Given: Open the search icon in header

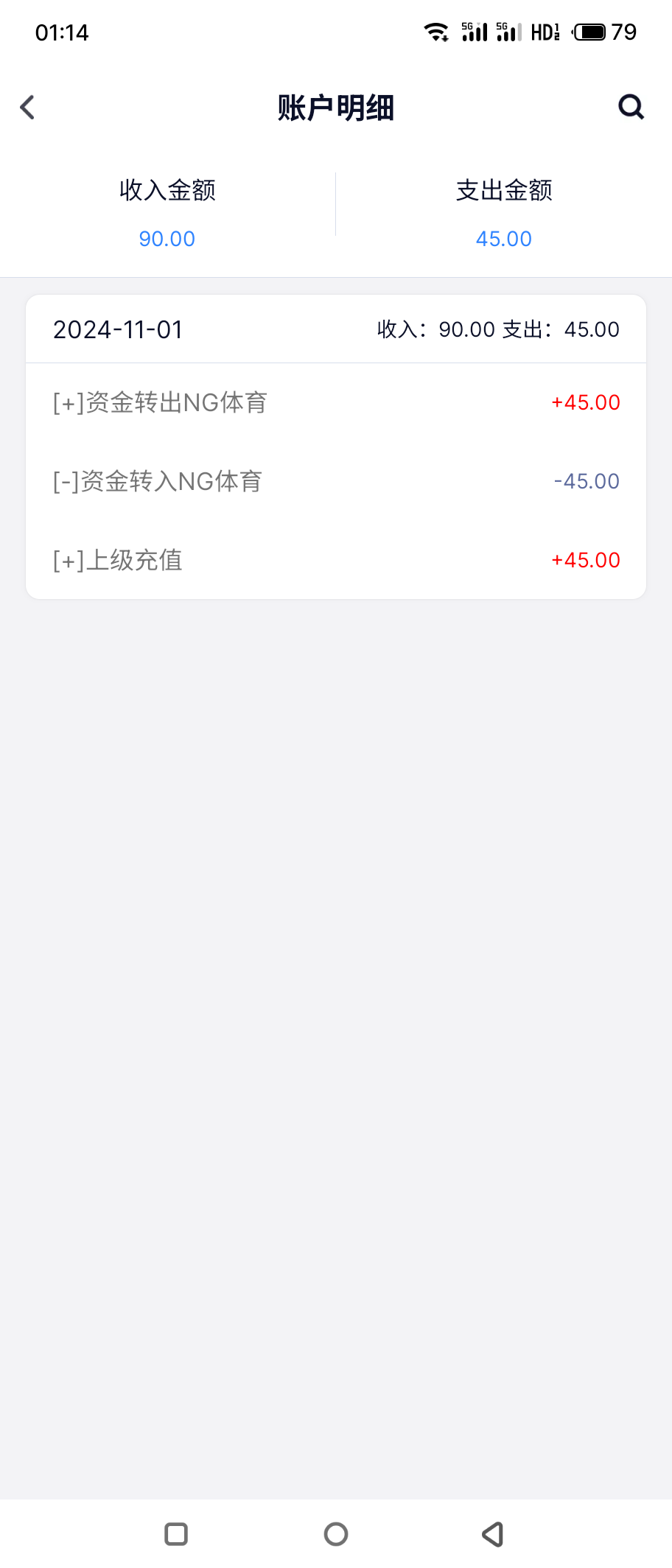Looking at the screenshot, I should [631, 108].
